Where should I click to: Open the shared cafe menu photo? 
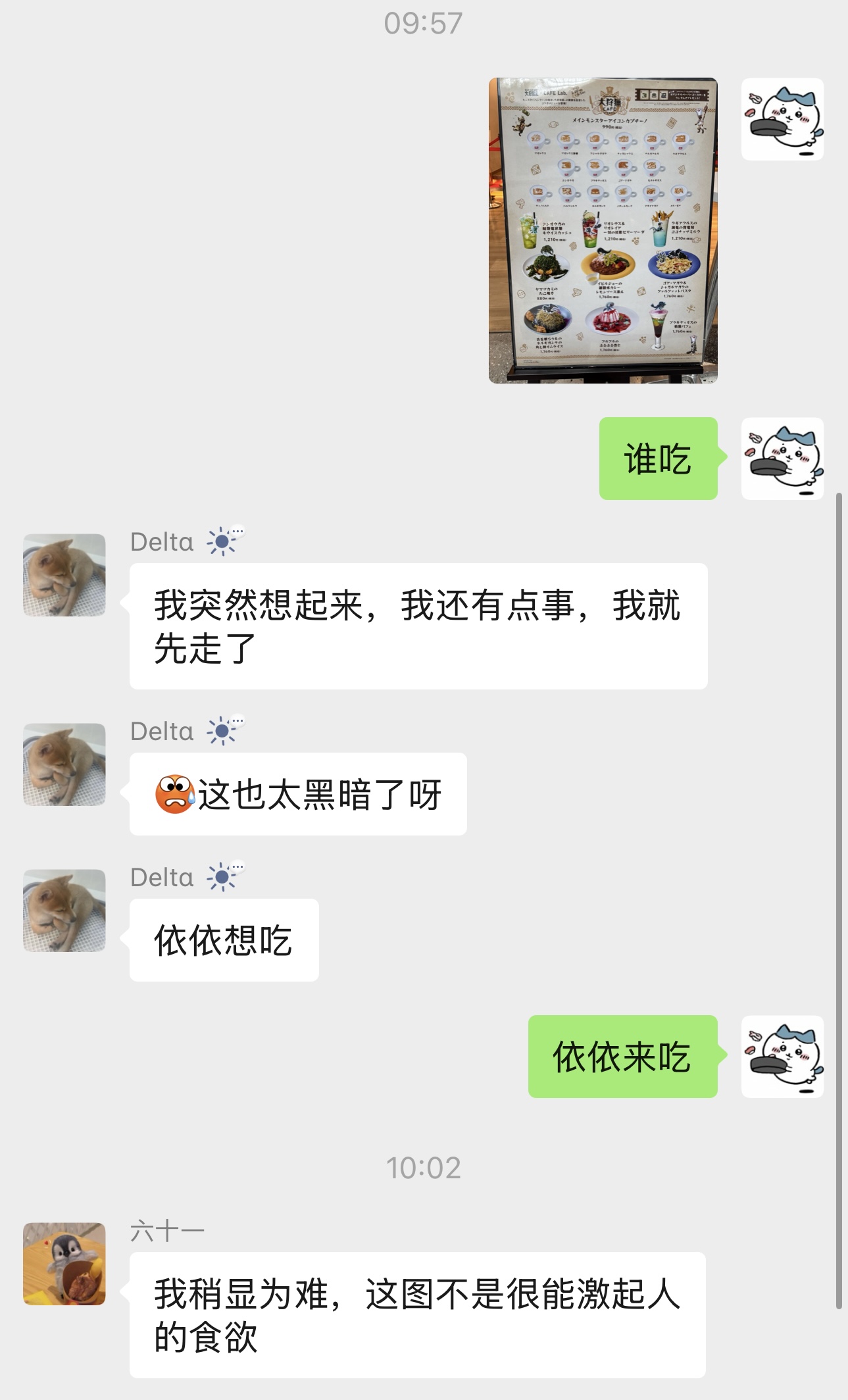click(x=603, y=230)
